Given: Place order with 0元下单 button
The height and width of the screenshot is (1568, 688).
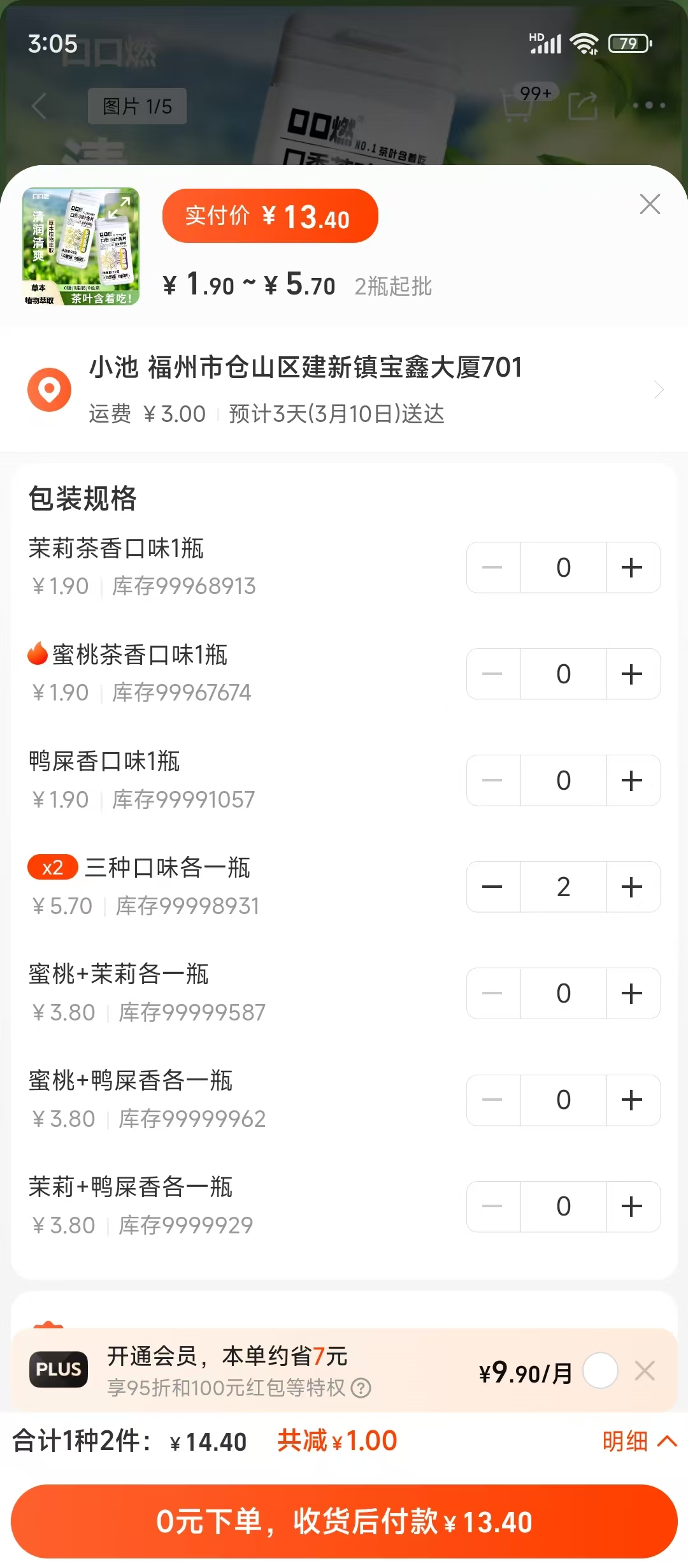Looking at the screenshot, I should pos(344,1521).
